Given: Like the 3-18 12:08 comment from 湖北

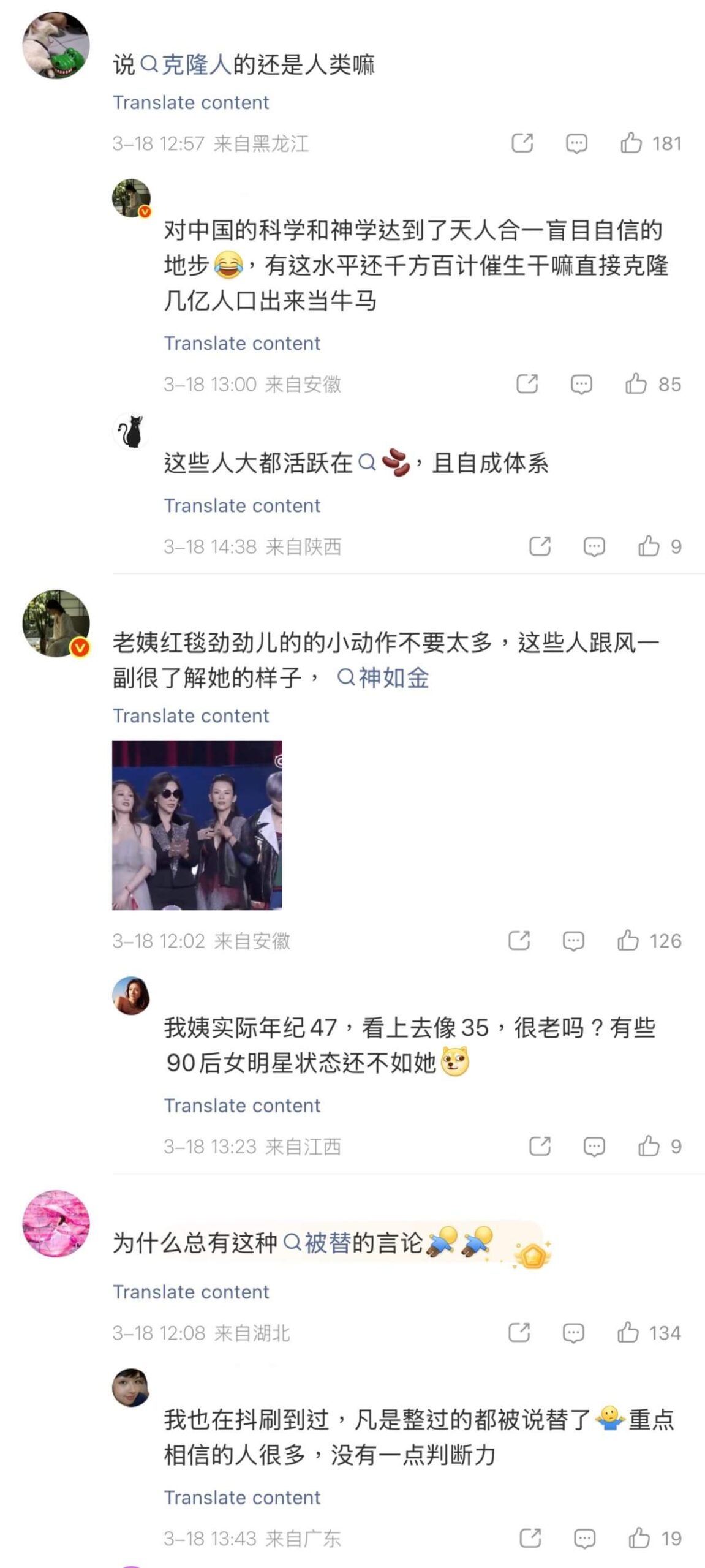Looking at the screenshot, I should tap(628, 1333).
